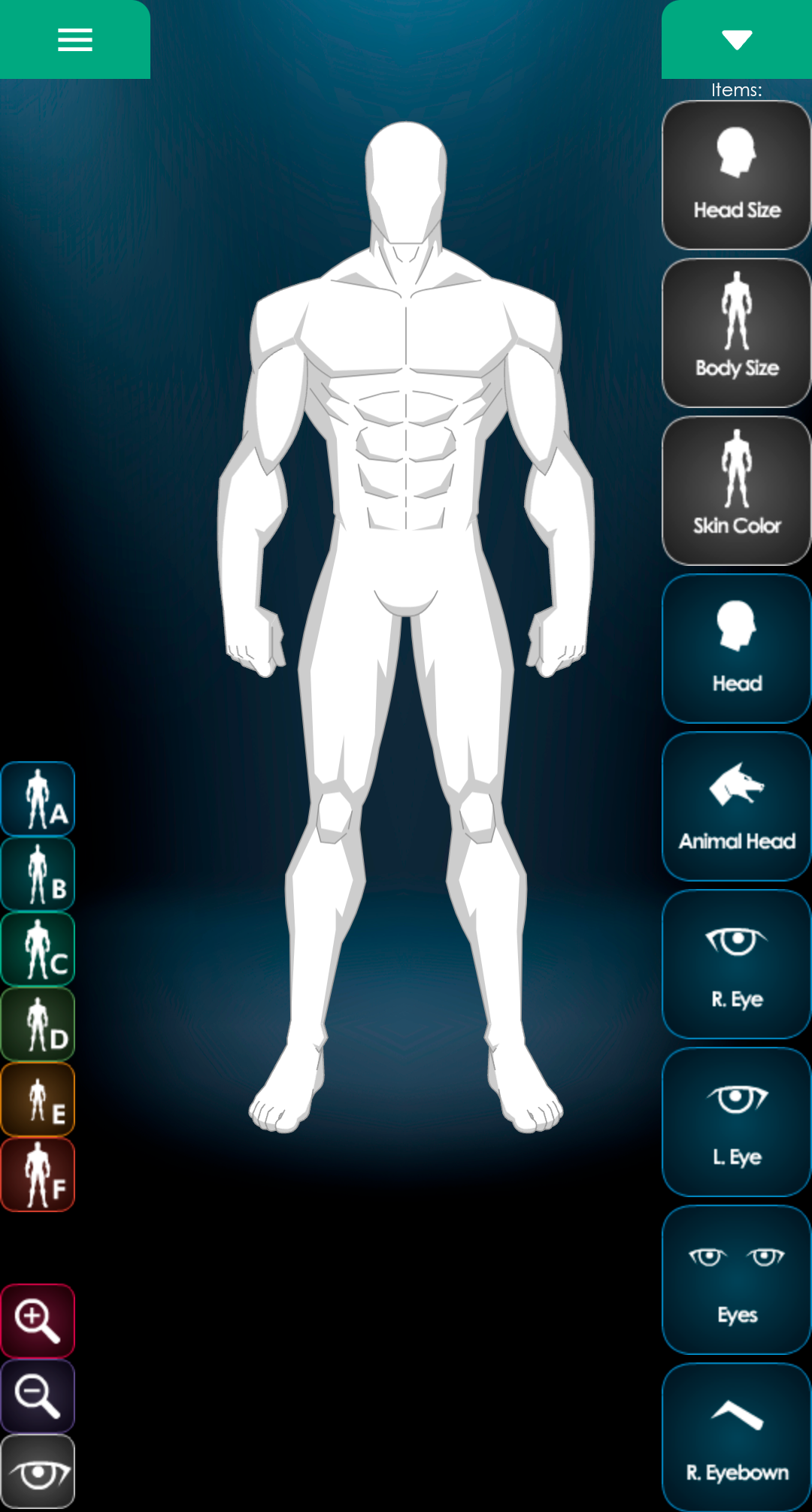
Task: Collapse the items panel with the down arrow
Action: 737,39
